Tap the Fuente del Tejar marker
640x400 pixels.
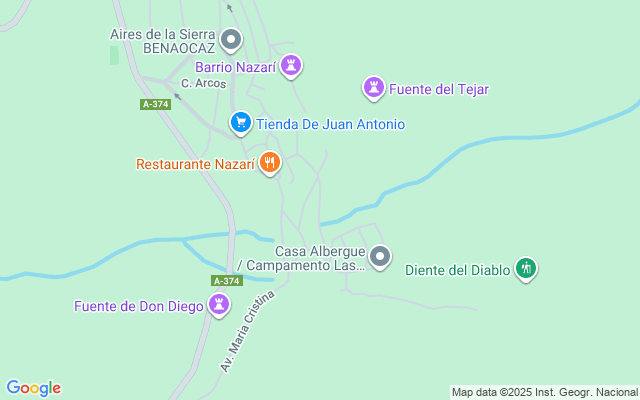[374, 88]
